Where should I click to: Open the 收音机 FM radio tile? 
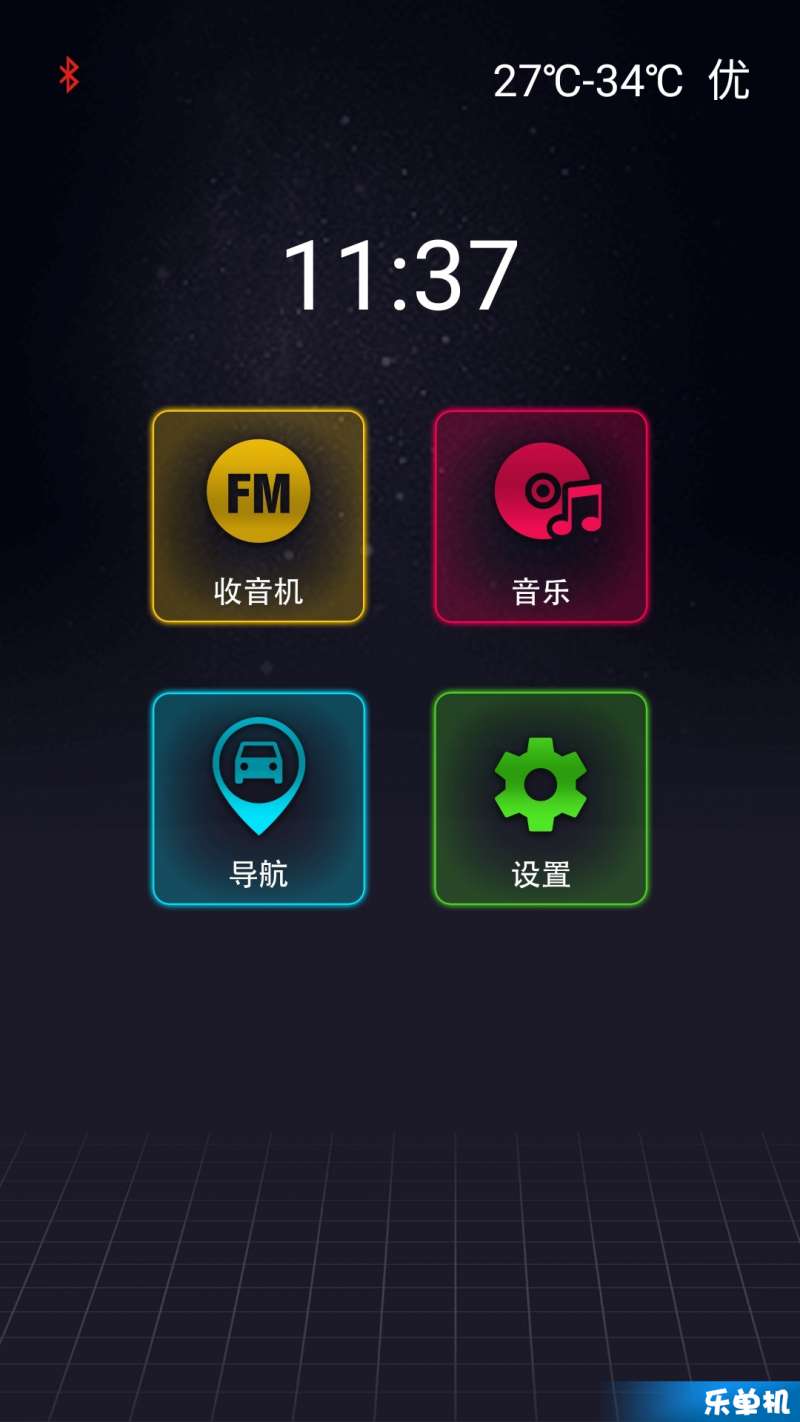point(259,516)
